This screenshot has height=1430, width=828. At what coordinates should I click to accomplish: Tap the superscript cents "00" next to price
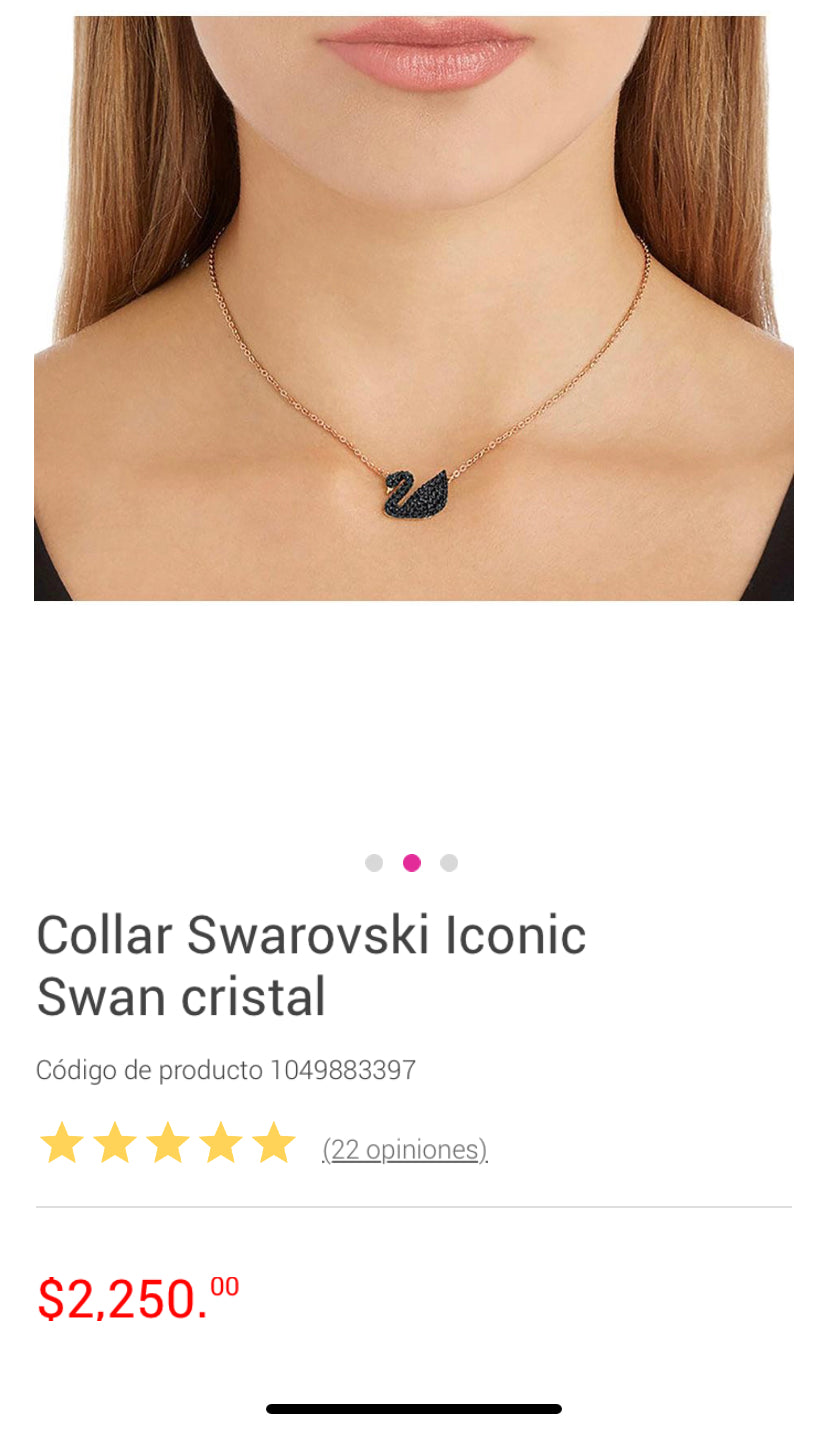coord(224,1288)
